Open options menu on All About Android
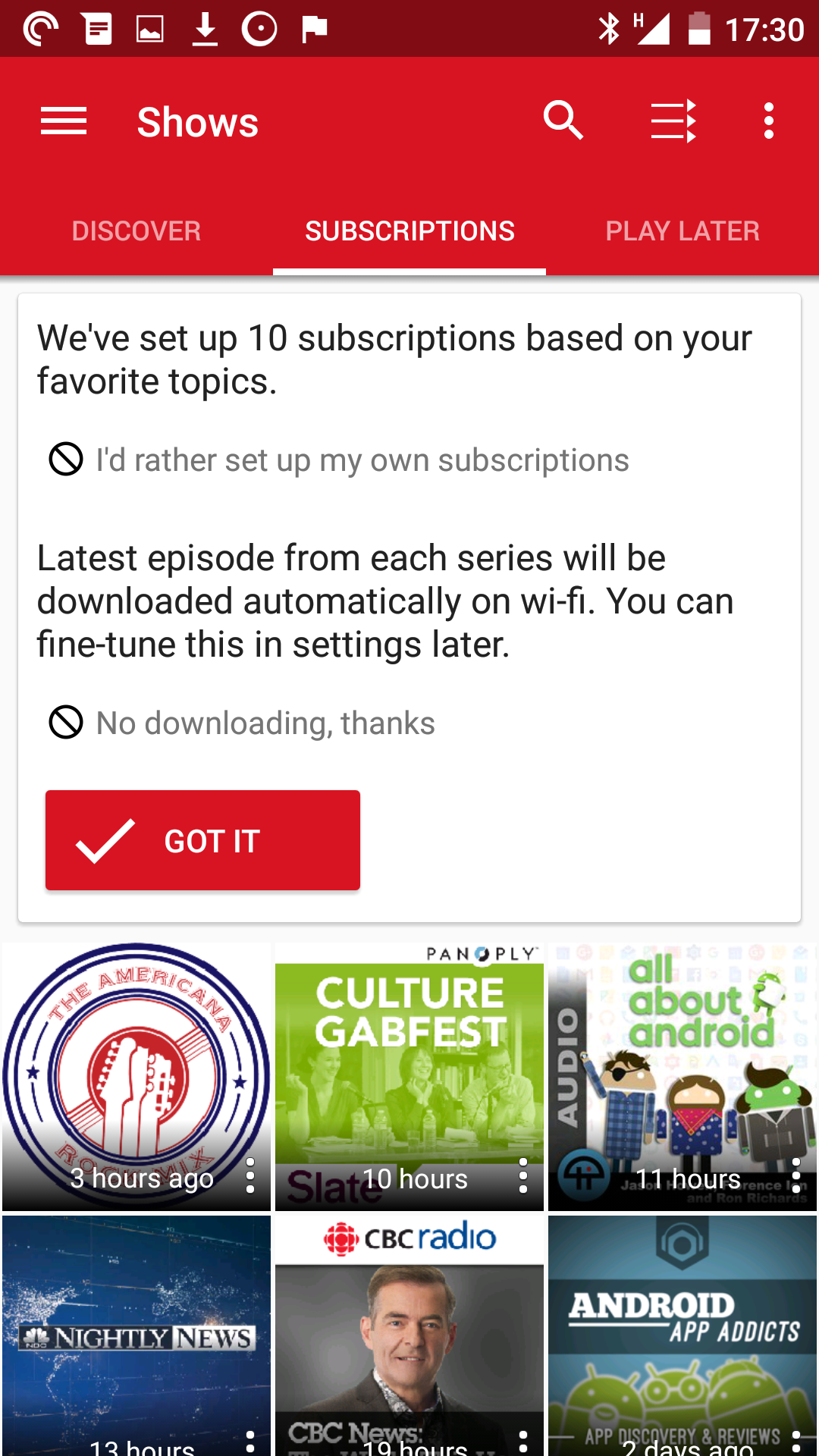 tap(796, 1176)
